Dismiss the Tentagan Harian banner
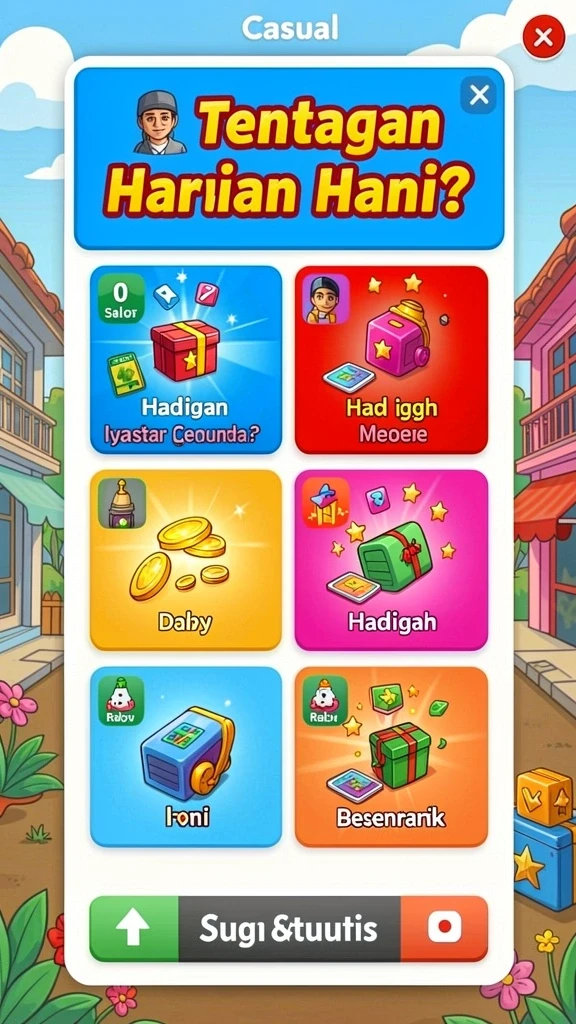This screenshot has width=576, height=1024. pyautogui.click(x=479, y=95)
